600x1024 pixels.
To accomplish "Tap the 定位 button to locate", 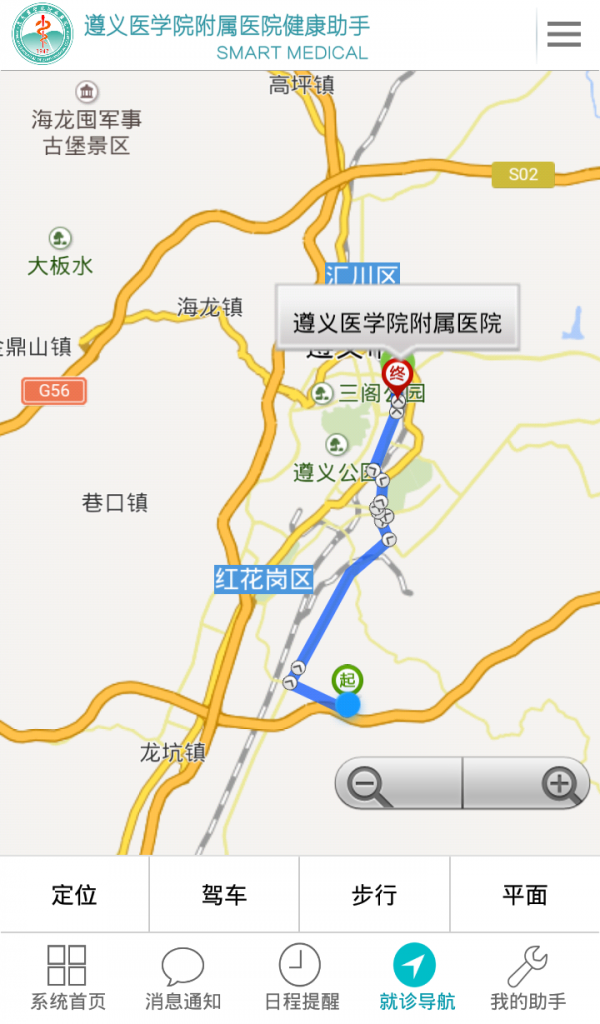I will click(x=75, y=895).
